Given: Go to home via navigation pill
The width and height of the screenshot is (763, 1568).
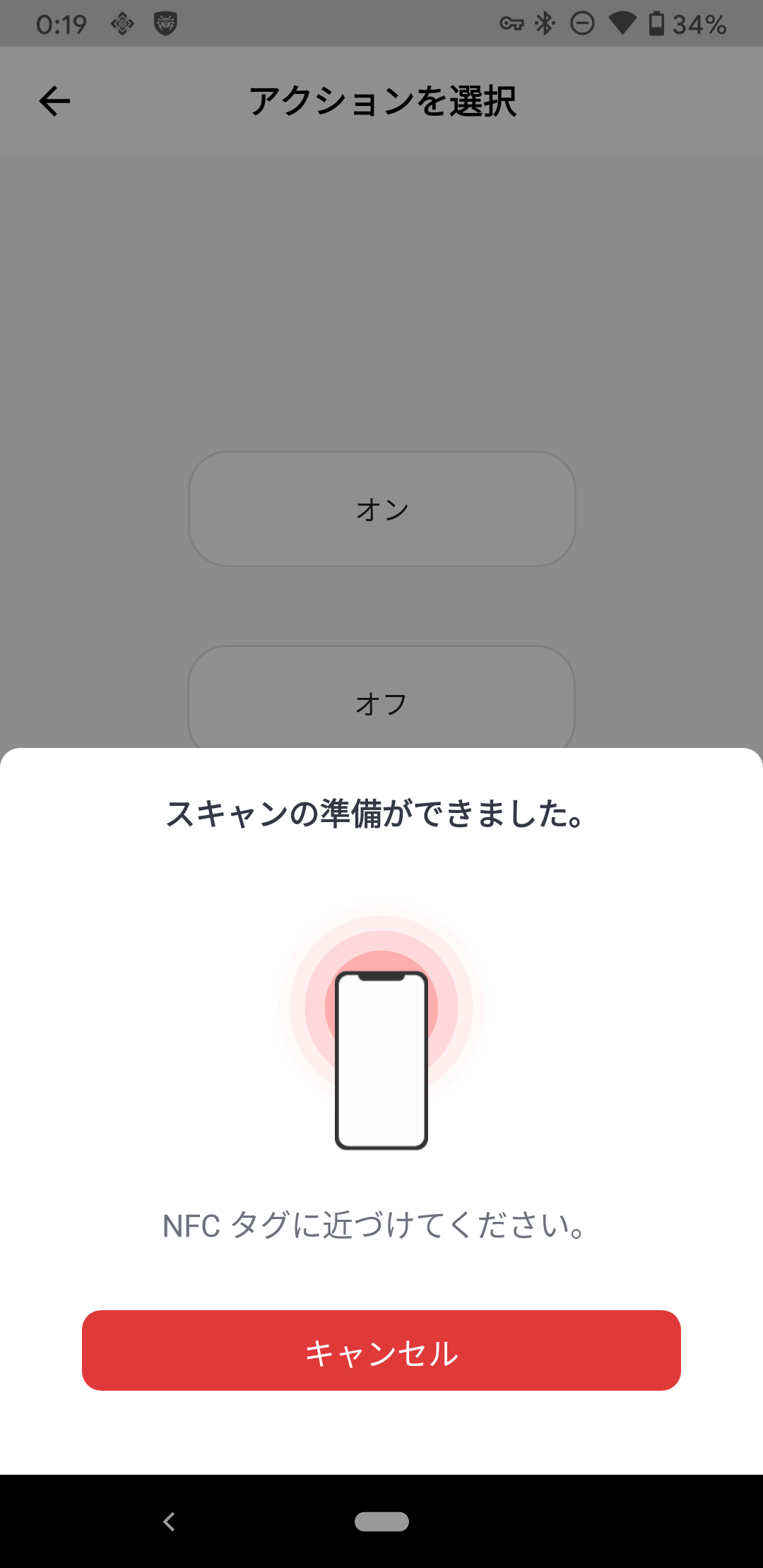Looking at the screenshot, I should tap(381, 1521).
